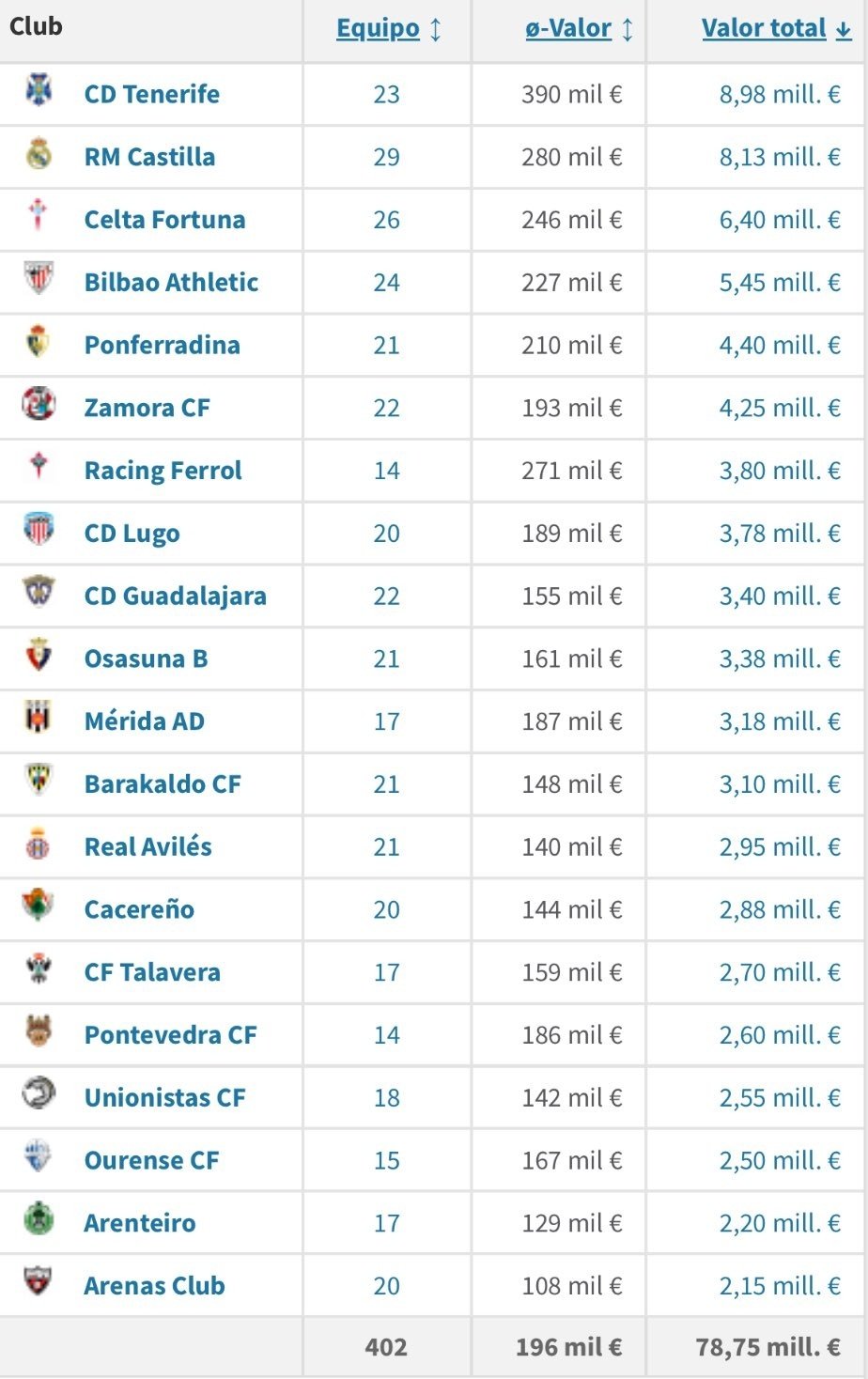This screenshot has width=868, height=1379.
Task: Open Zamora CF club link
Action: (147, 408)
